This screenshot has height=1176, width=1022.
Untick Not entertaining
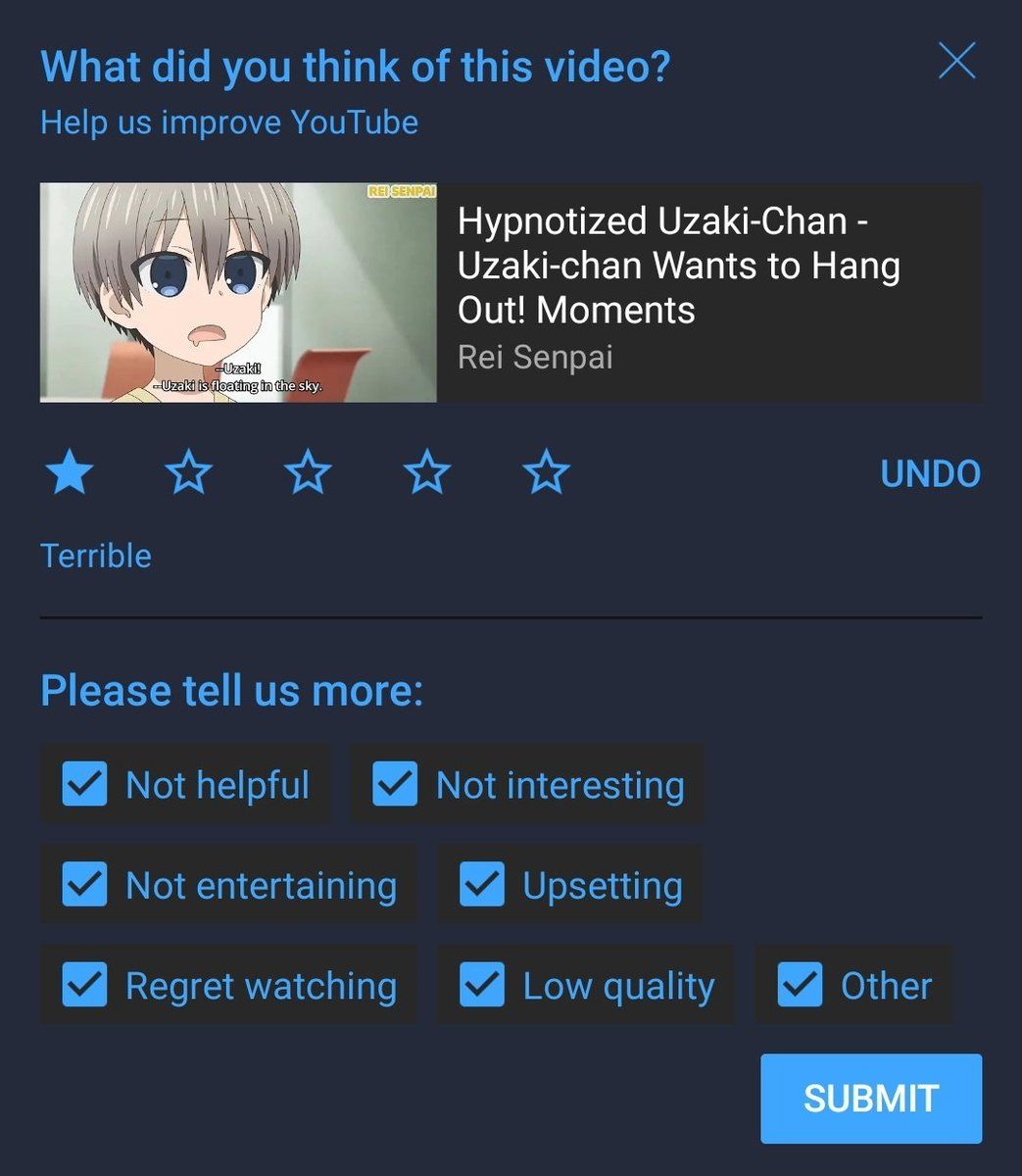(85, 885)
